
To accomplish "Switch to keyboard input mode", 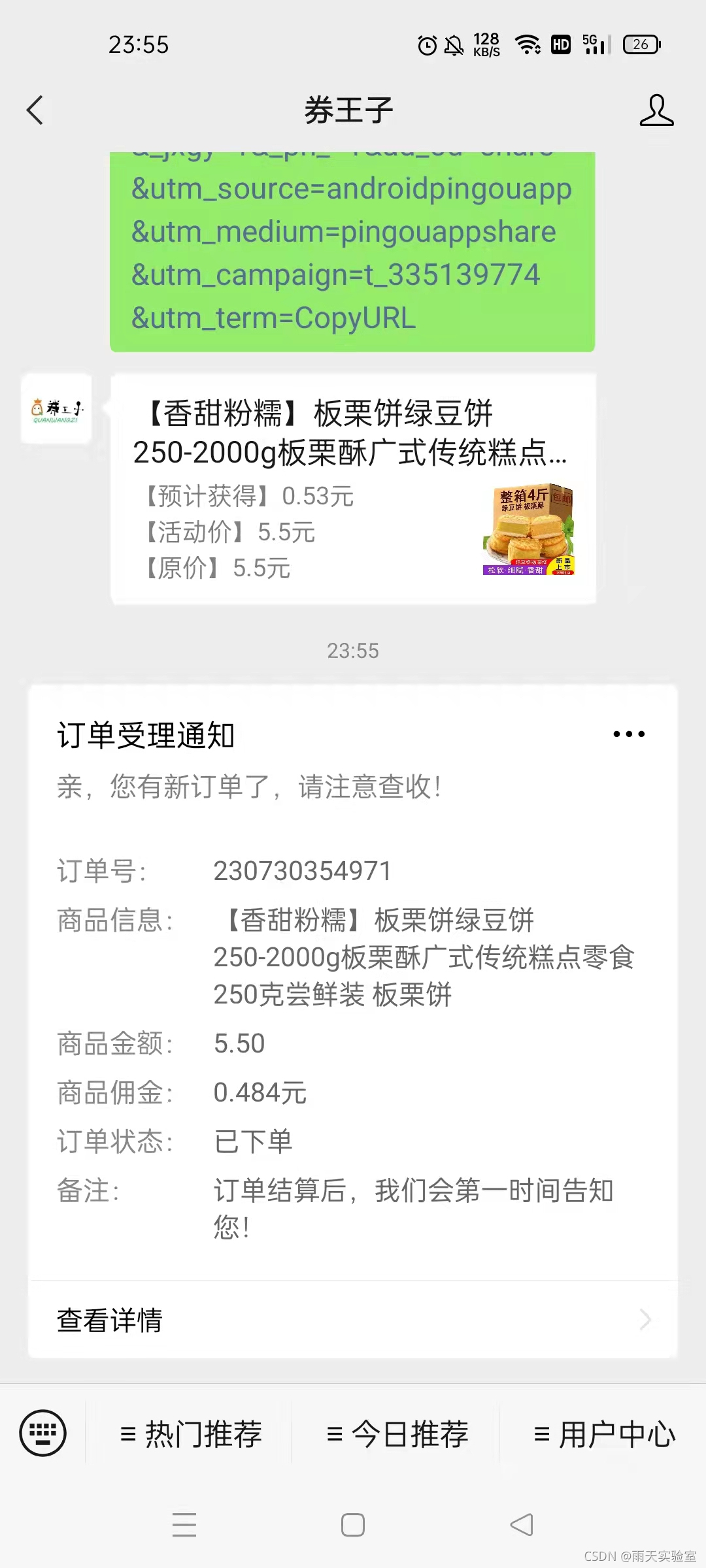I will (x=43, y=1433).
